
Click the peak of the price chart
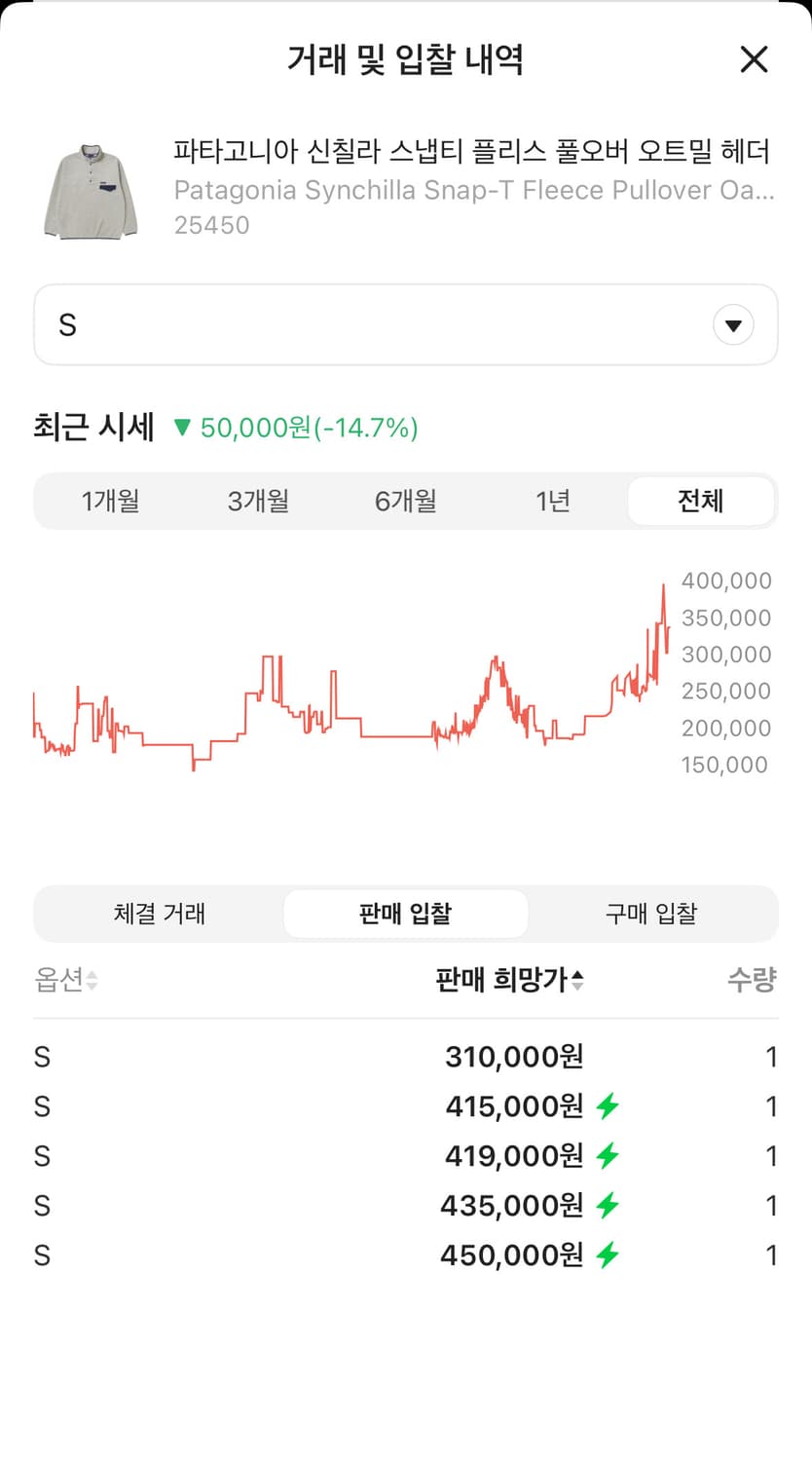[663, 584]
